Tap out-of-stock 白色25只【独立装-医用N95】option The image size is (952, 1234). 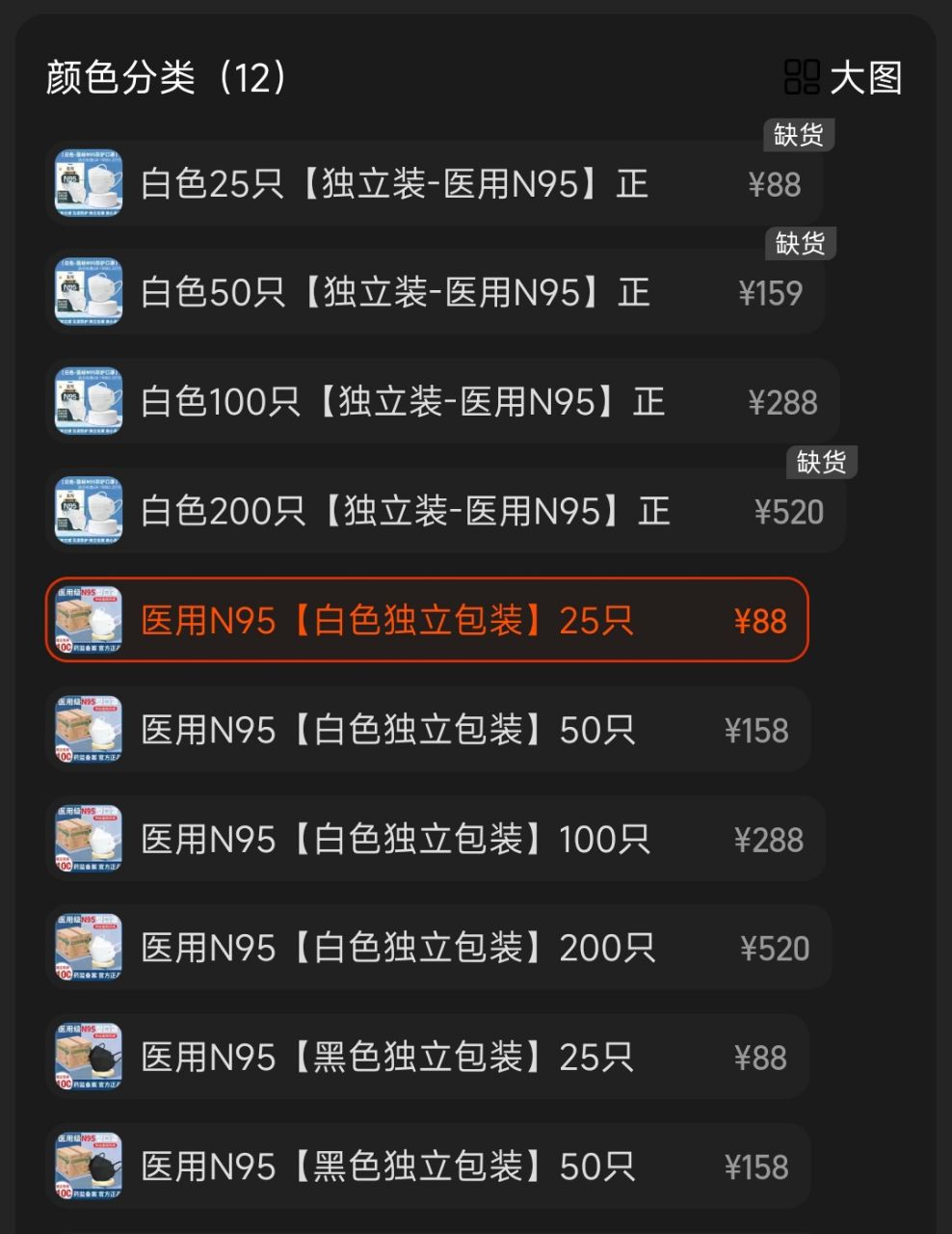coord(434,183)
